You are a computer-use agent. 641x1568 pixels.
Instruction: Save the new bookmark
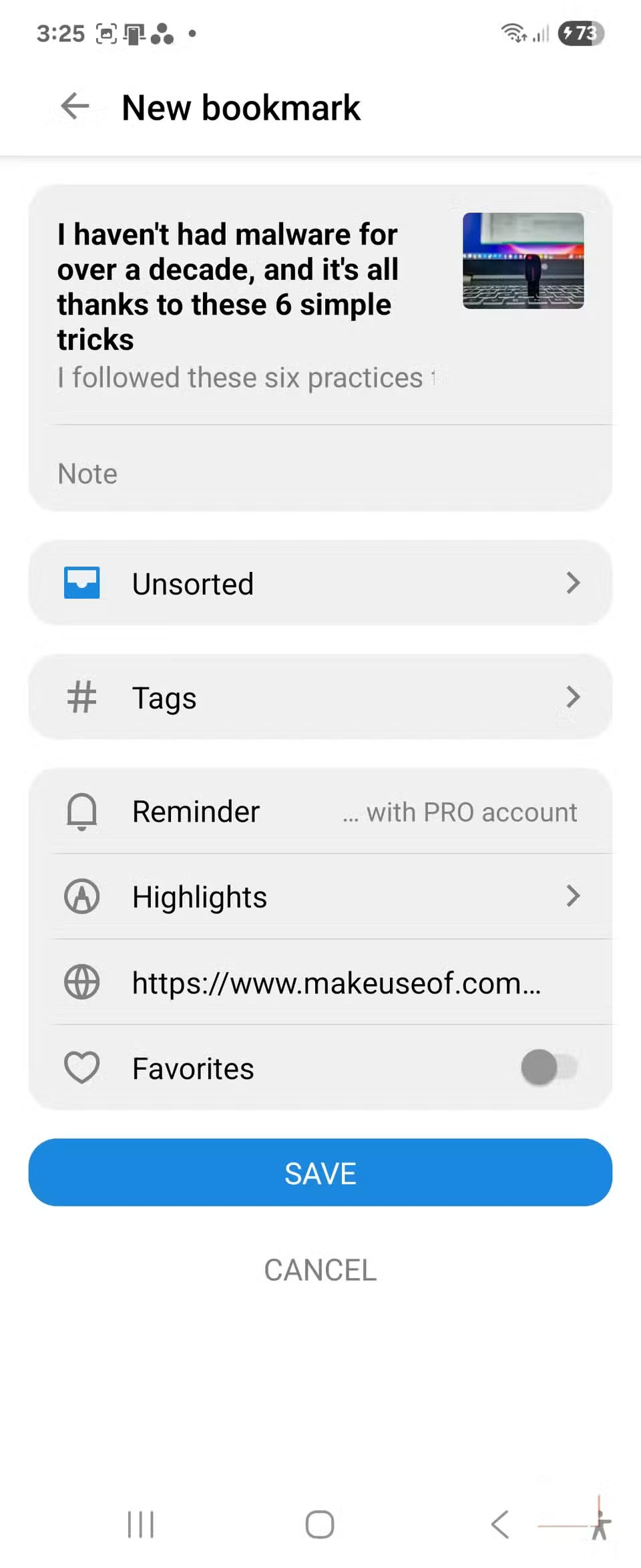pyautogui.click(x=320, y=1172)
